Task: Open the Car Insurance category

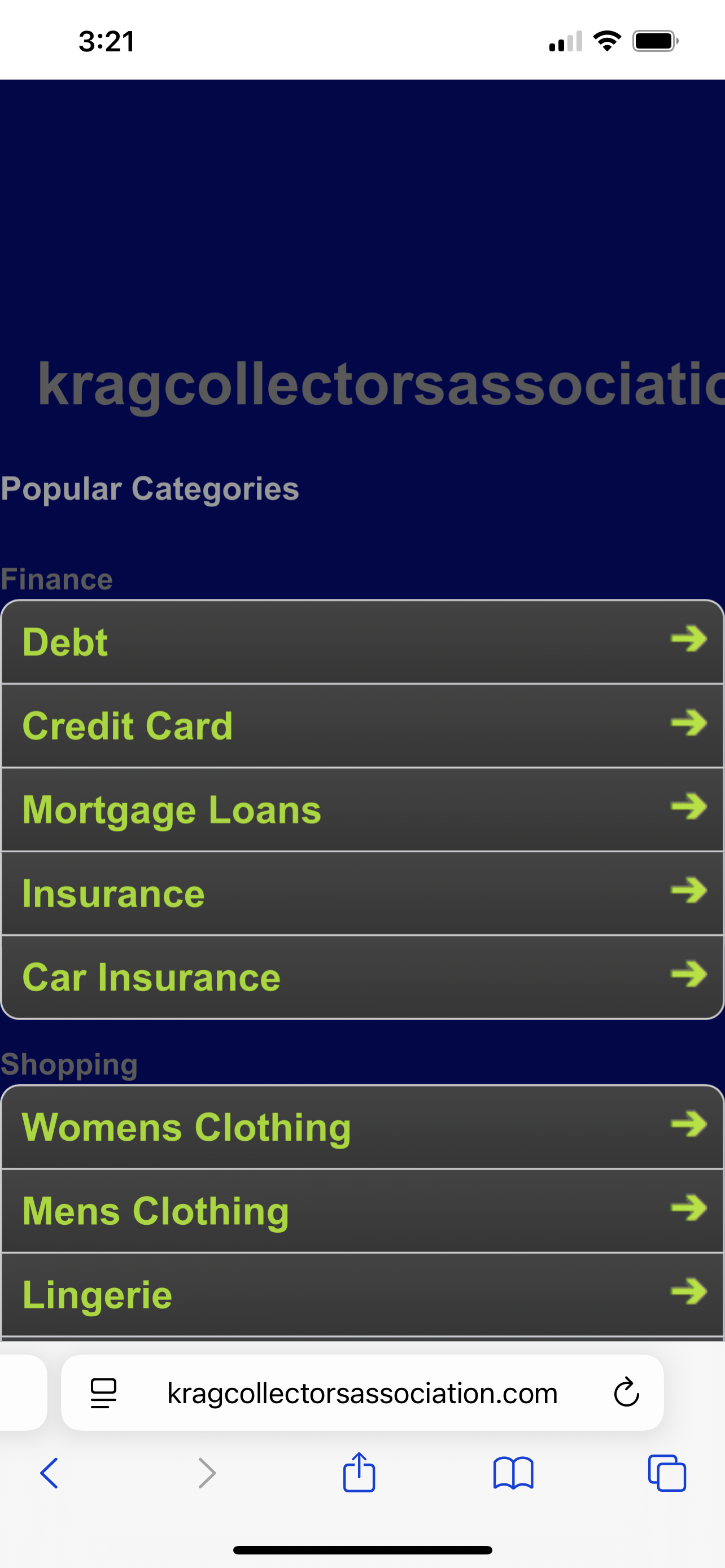Action: 362,978
